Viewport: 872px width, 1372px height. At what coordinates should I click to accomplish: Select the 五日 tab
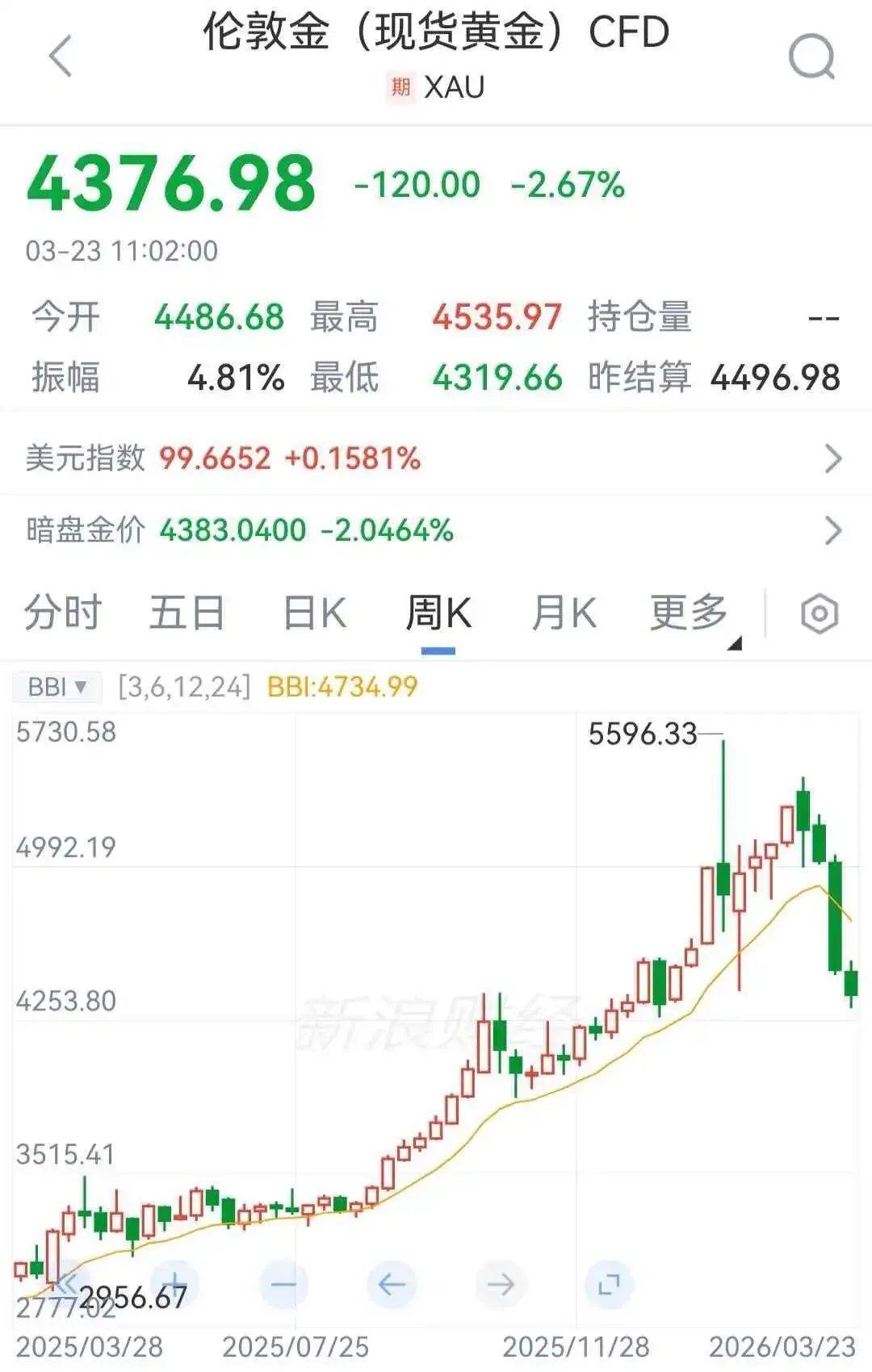[x=187, y=612]
